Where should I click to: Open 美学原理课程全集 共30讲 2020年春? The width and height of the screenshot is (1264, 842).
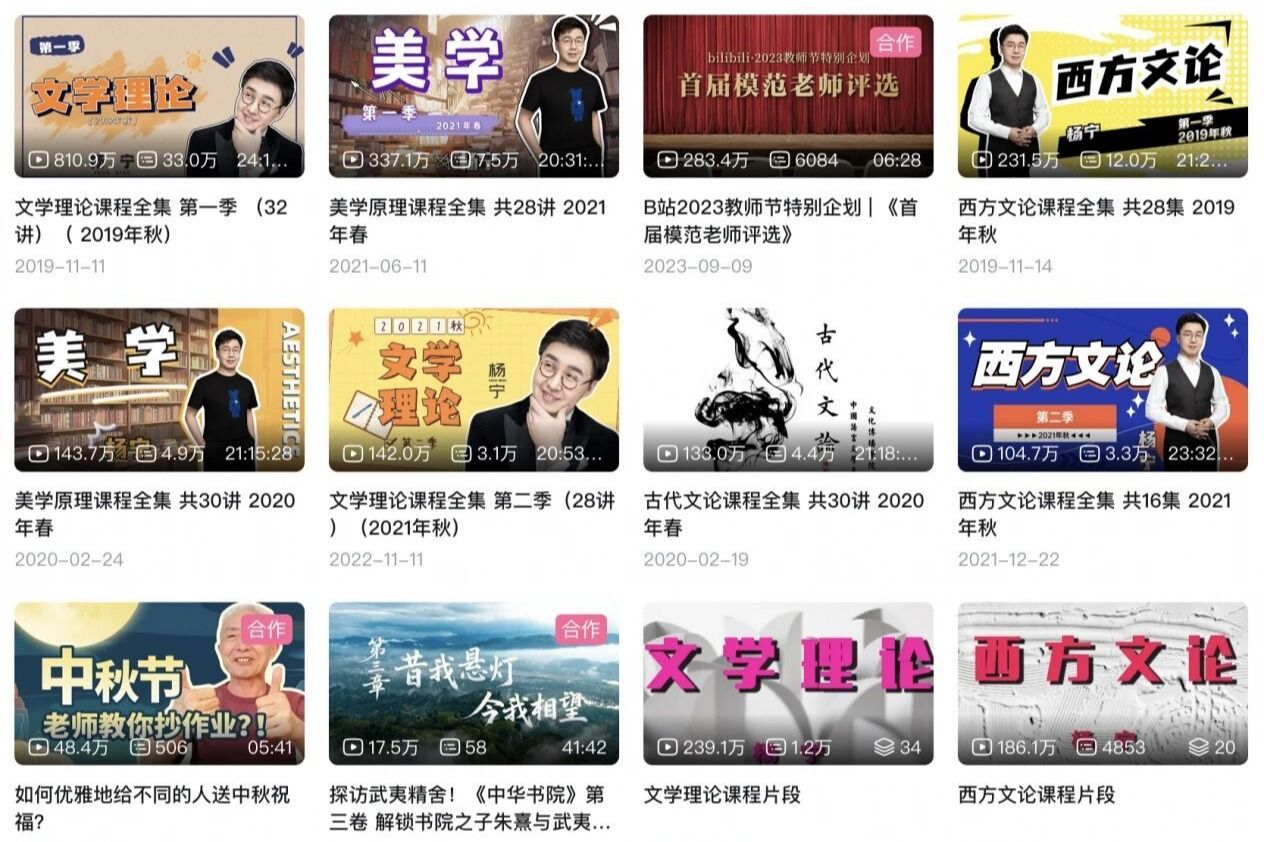pos(159,389)
